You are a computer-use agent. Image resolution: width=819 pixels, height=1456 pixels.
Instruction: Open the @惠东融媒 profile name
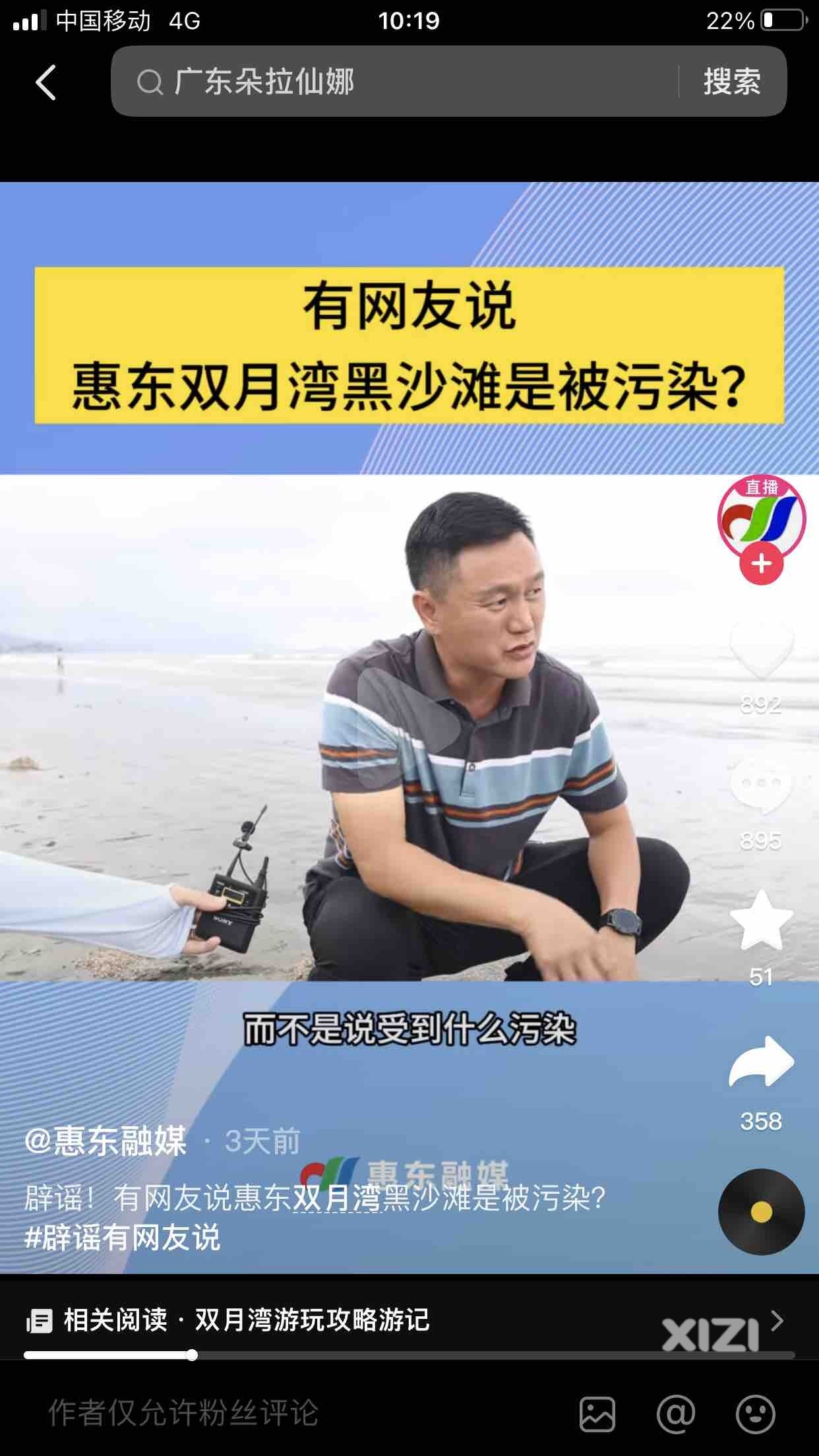click(106, 1142)
